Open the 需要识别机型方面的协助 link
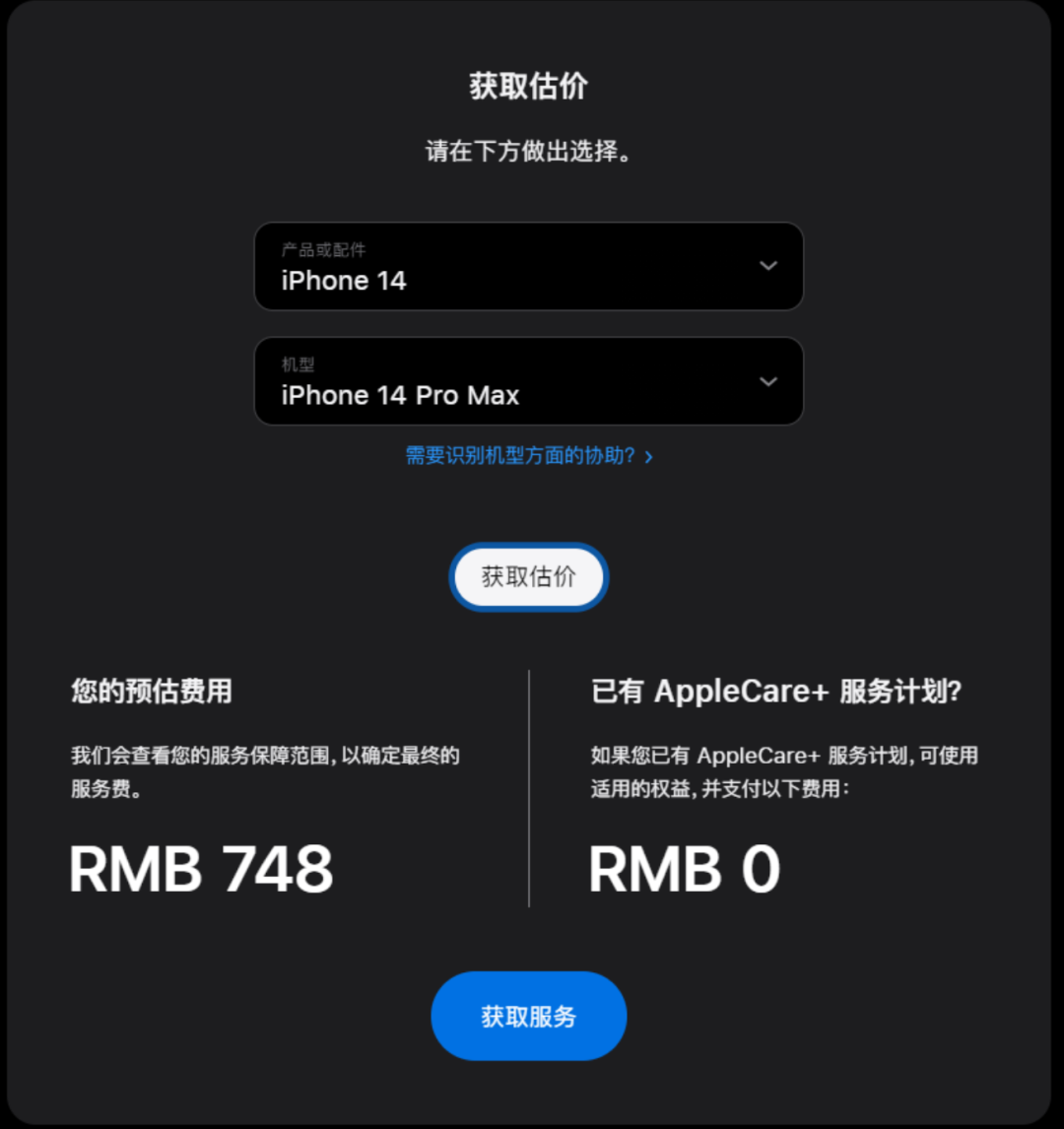 pos(528,456)
